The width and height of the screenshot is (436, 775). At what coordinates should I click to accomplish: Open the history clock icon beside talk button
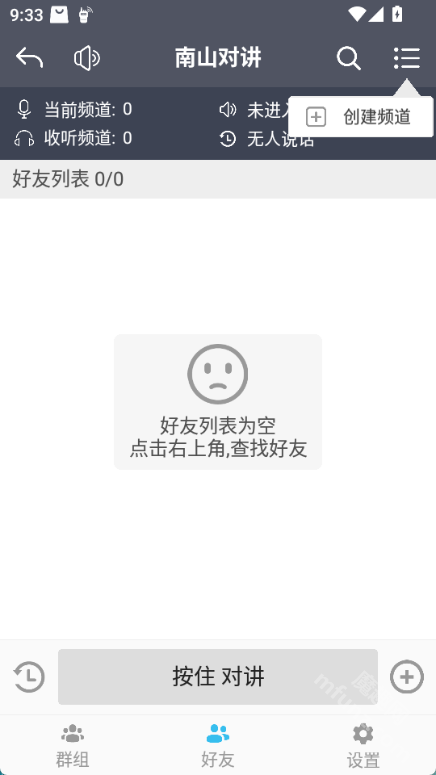tap(29, 677)
